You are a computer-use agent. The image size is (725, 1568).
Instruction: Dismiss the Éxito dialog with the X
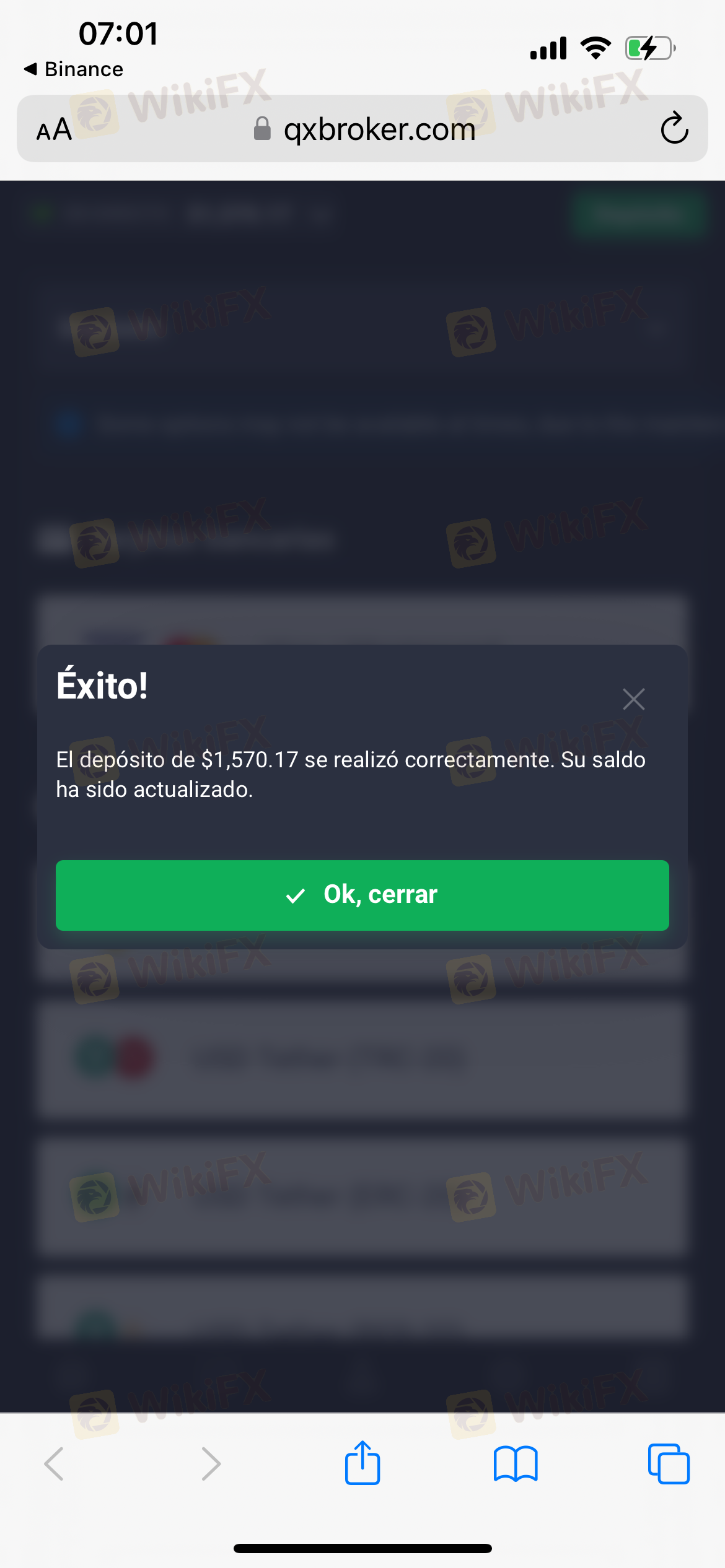pyautogui.click(x=633, y=699)
